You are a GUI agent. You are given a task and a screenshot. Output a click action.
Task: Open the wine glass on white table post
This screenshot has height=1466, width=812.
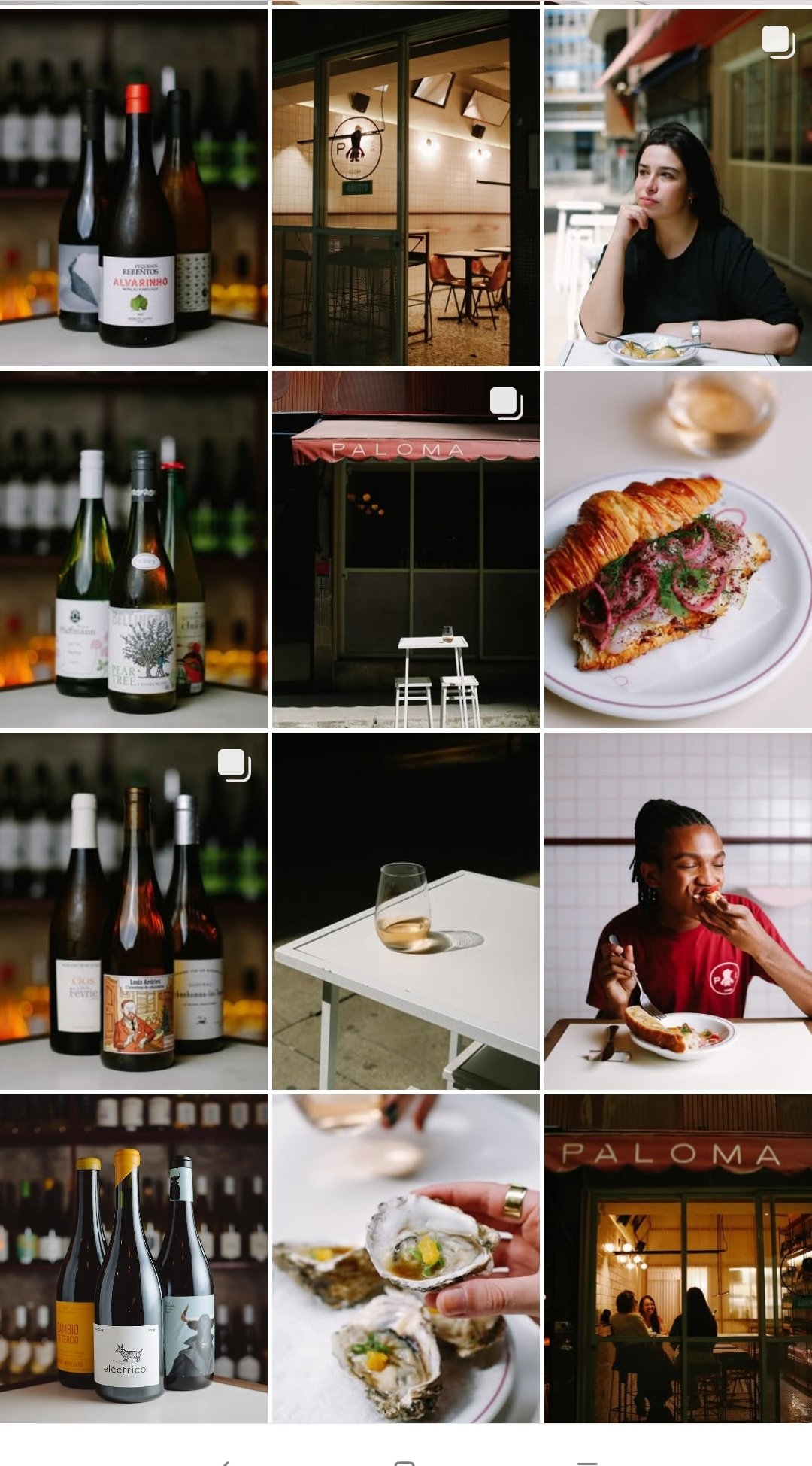pyautogui.click(x=406, y=912)
